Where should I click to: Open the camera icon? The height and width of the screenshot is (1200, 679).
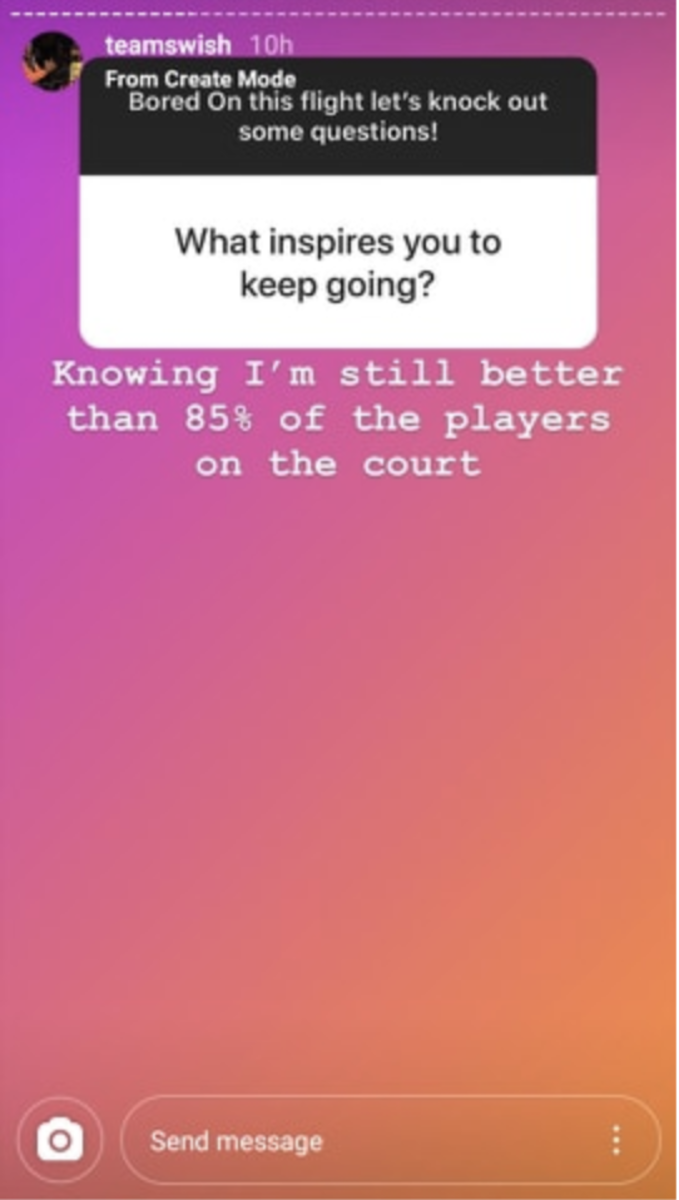(60, 1140)
